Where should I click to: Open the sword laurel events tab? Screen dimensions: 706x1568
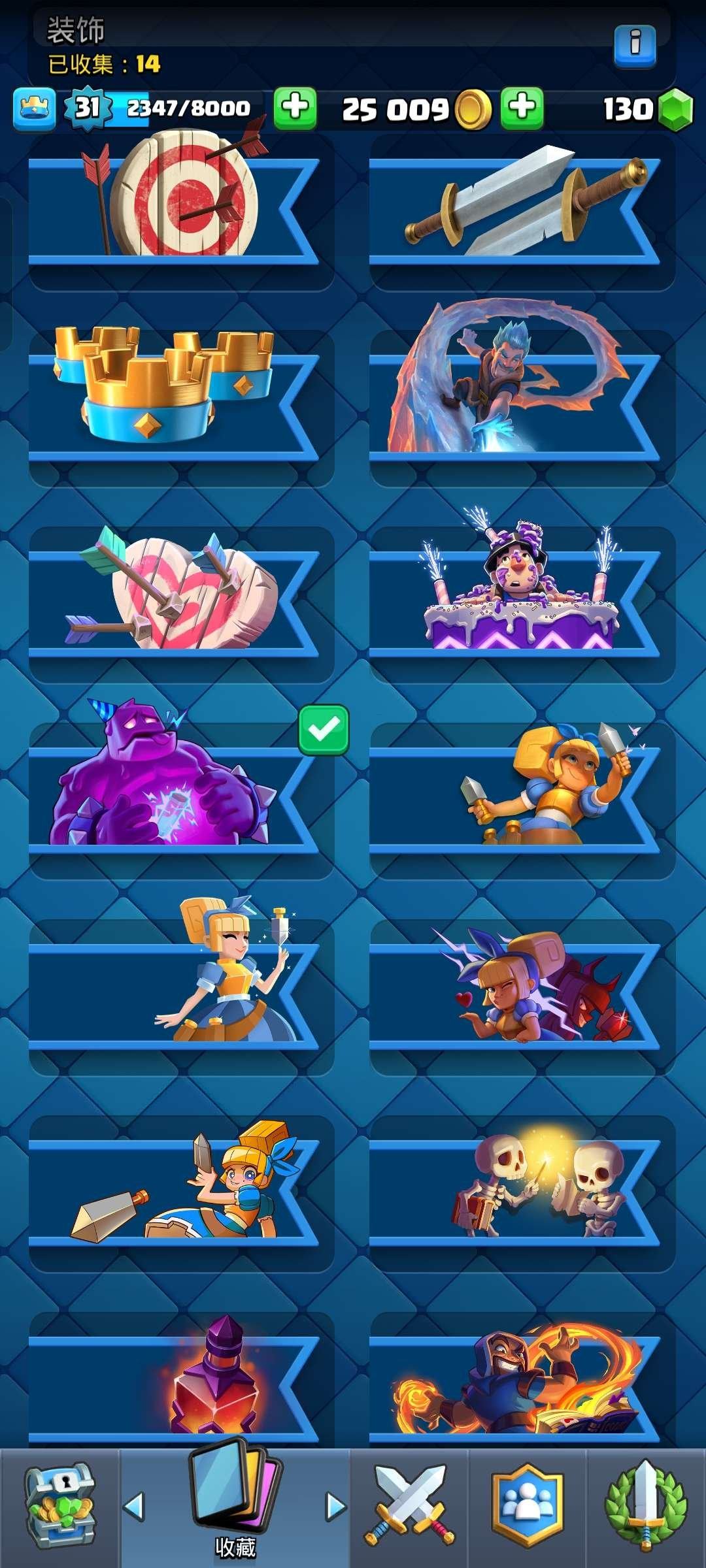point(646,1506)
